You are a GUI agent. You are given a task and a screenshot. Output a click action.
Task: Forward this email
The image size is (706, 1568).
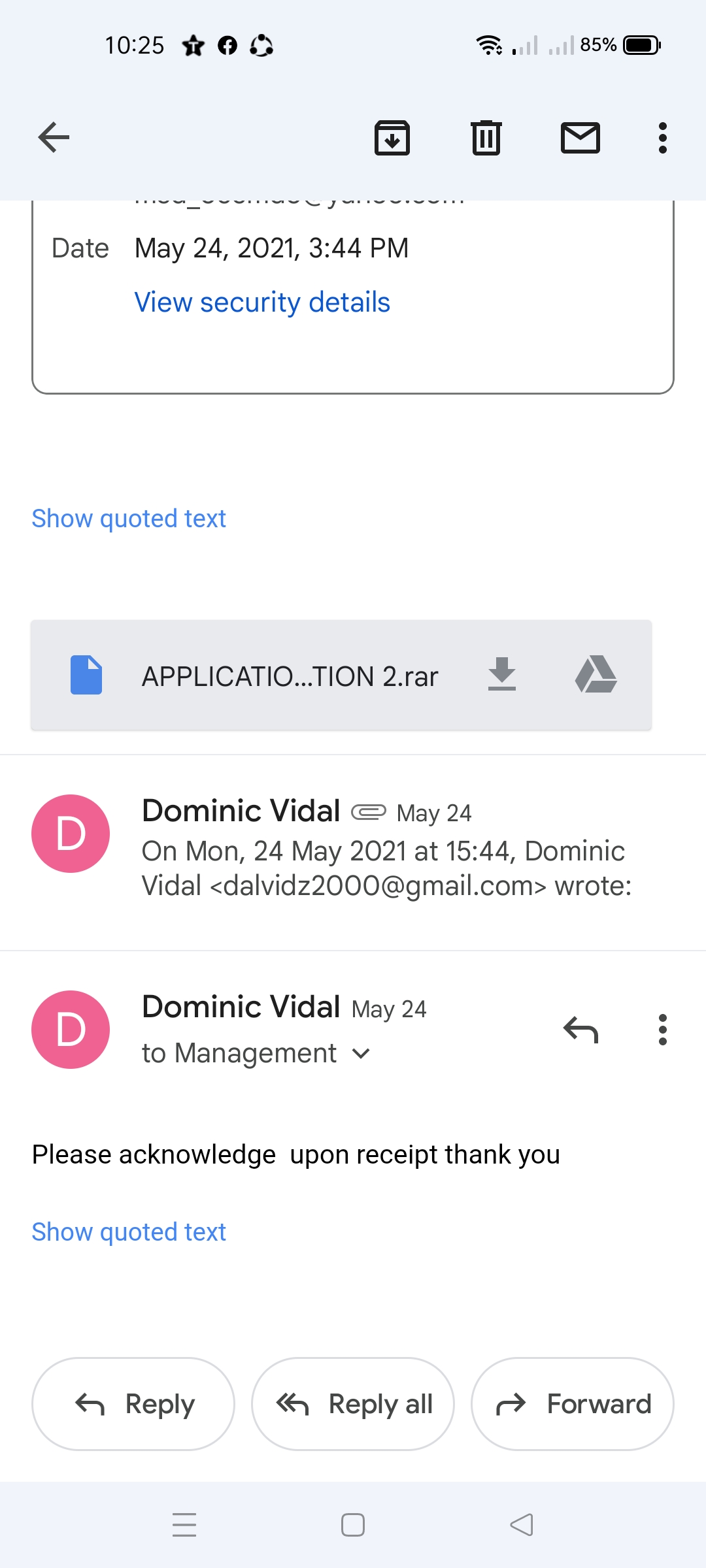[x=573, y=1404]
